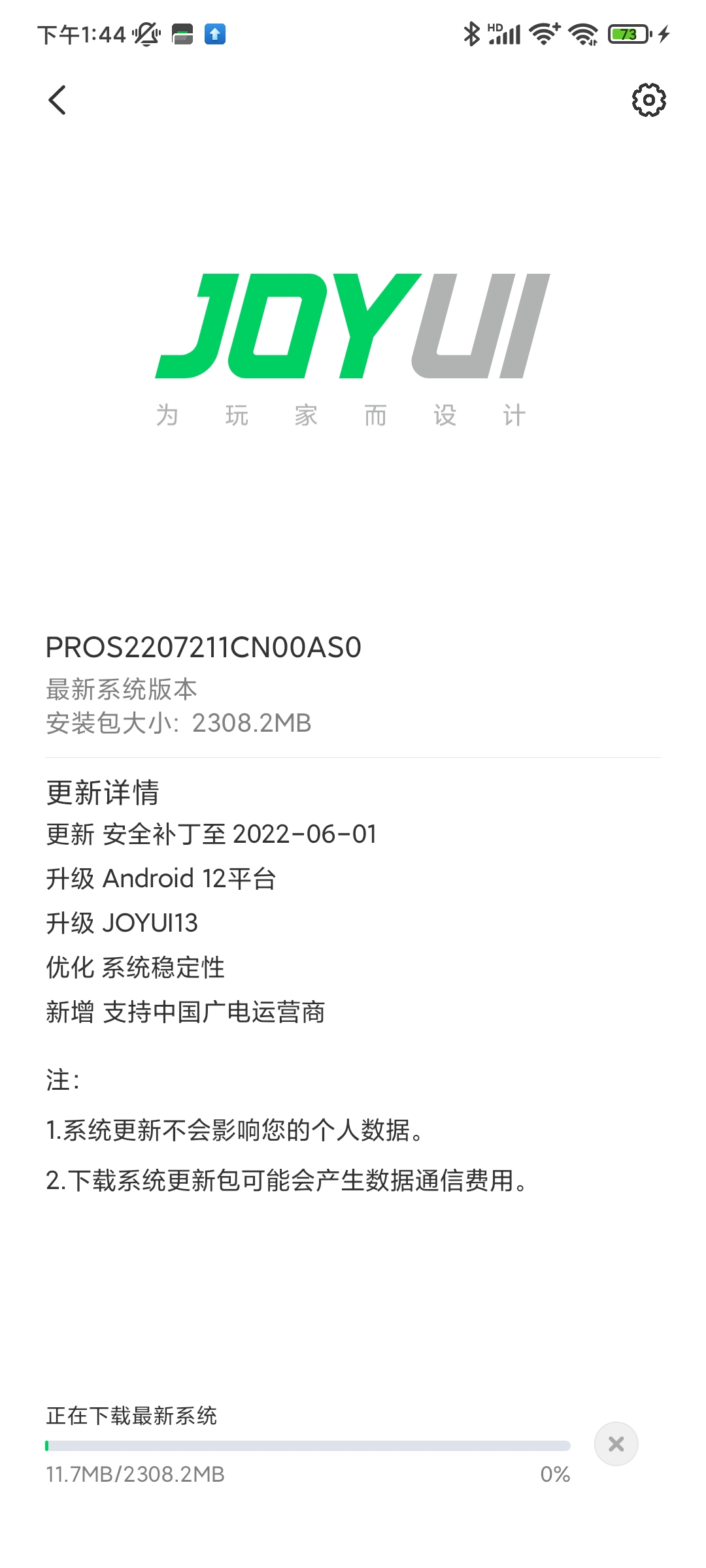Cancel the system update download
Screen dimensions: 706x1568
616,1444
